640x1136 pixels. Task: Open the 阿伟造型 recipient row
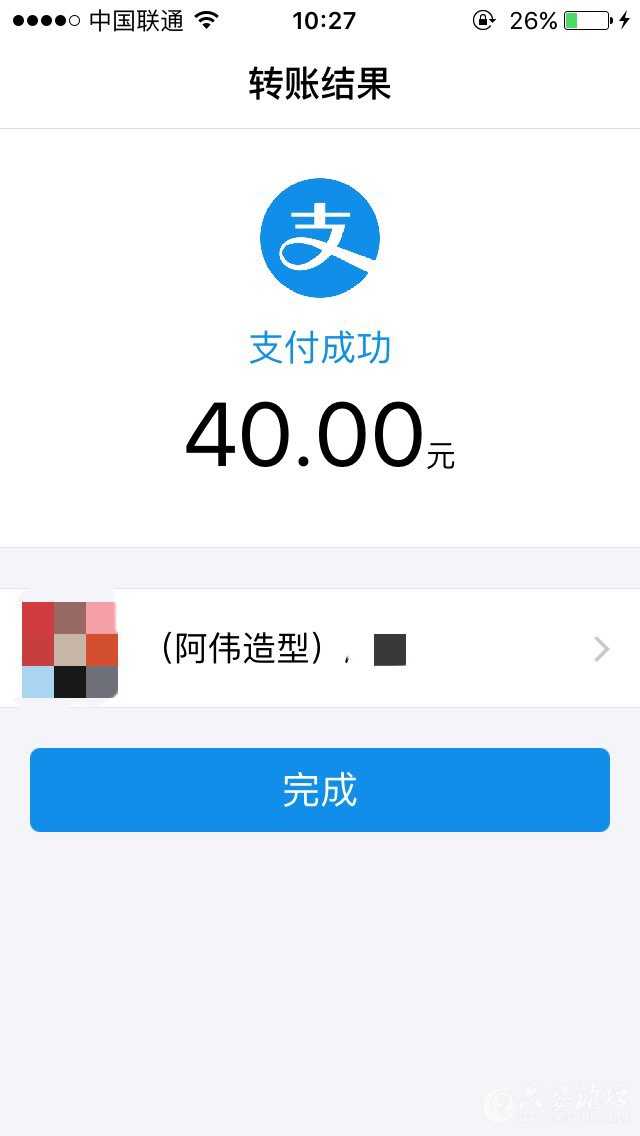click(x=320, y=649)
